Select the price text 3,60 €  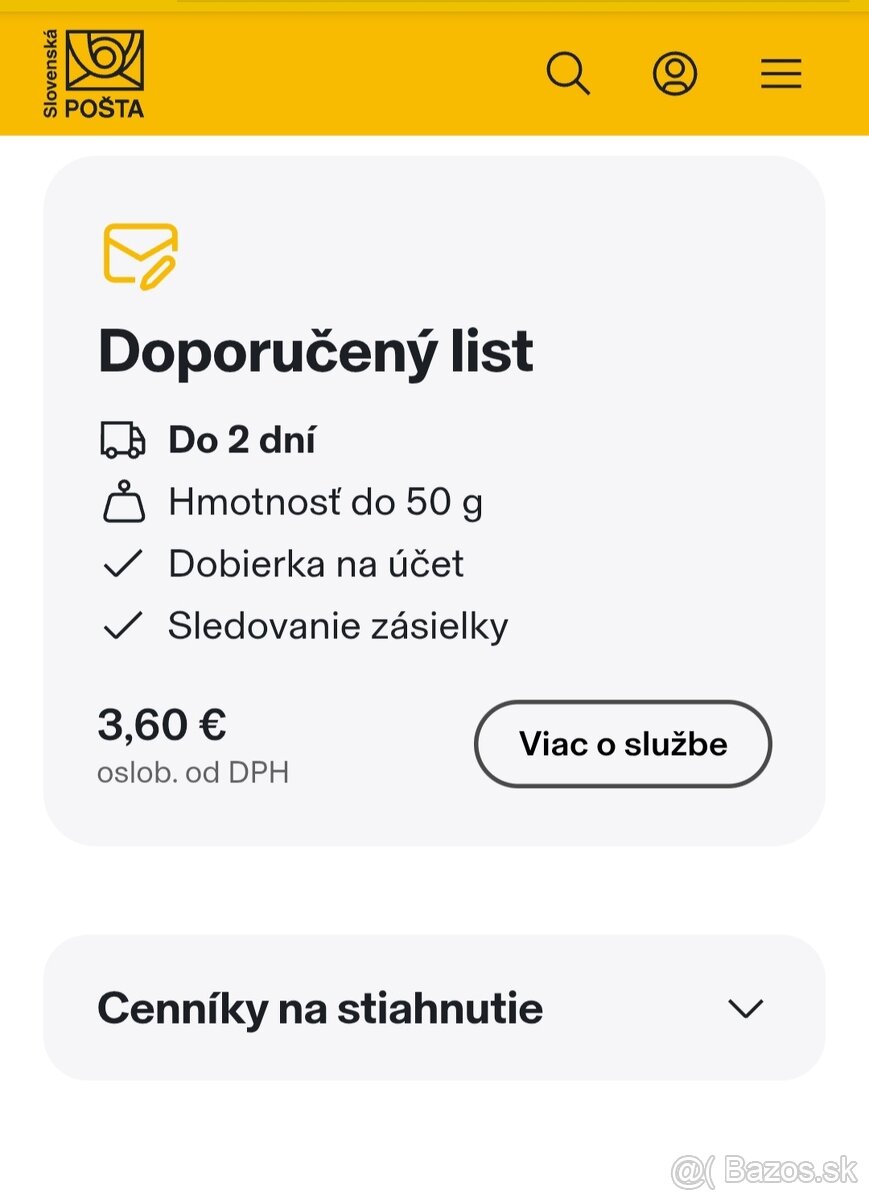162,723
